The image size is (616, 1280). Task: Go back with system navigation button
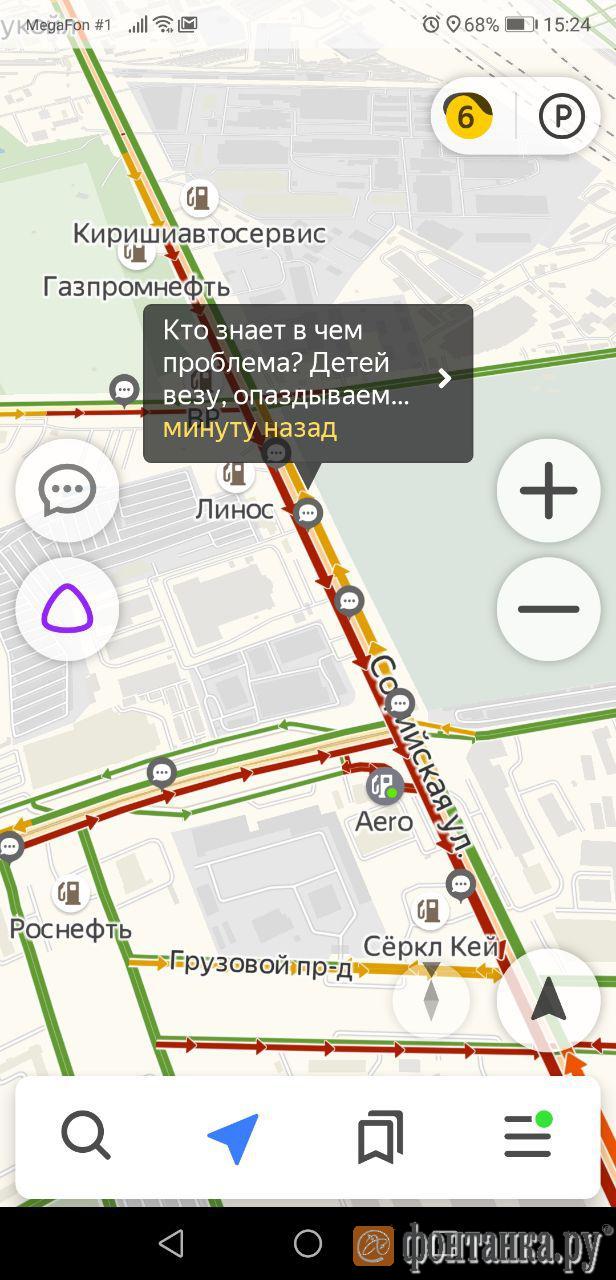(x=171, y=1243)
